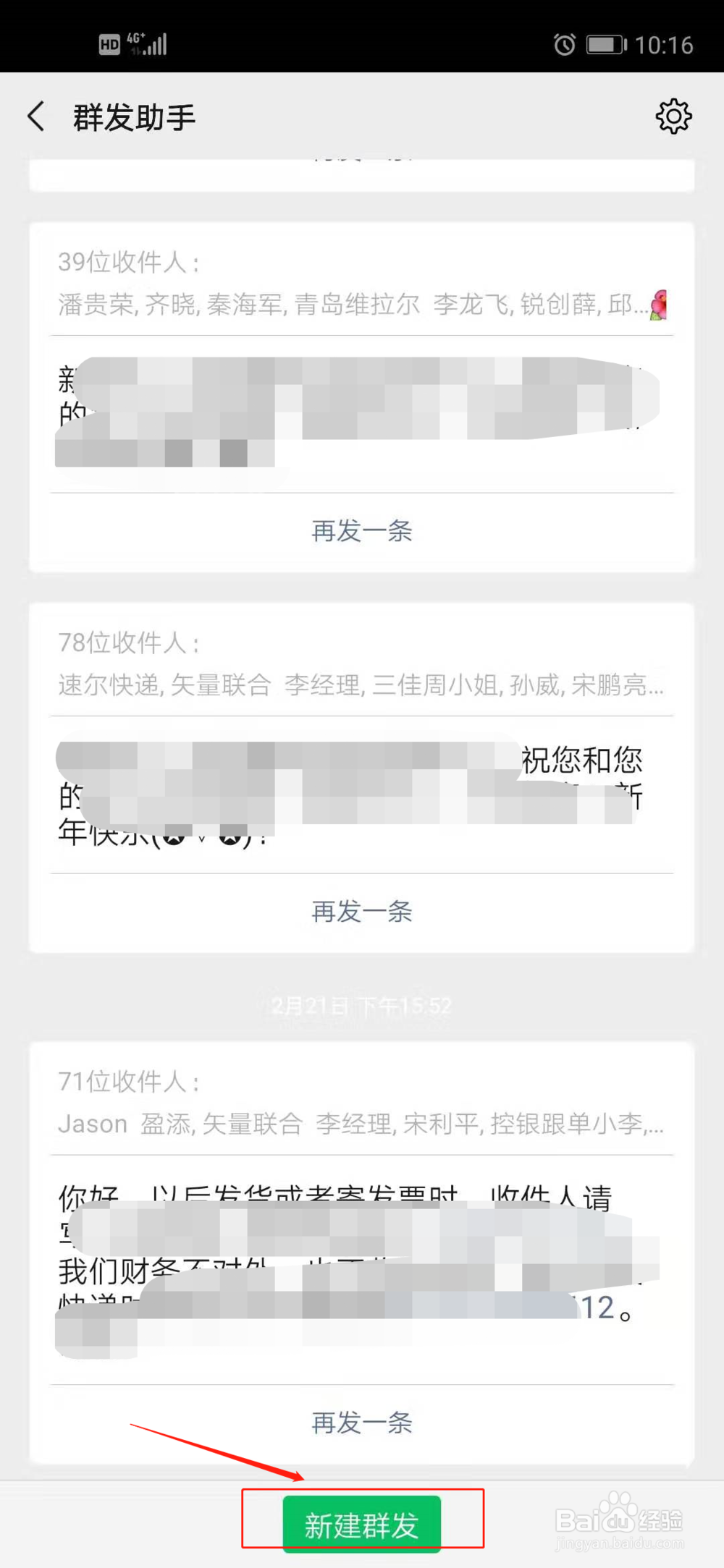Viewport: 724px width, 1568px height.
Task: Tap the back arrow to exit 群发助手
Action: tap(35, 116)
